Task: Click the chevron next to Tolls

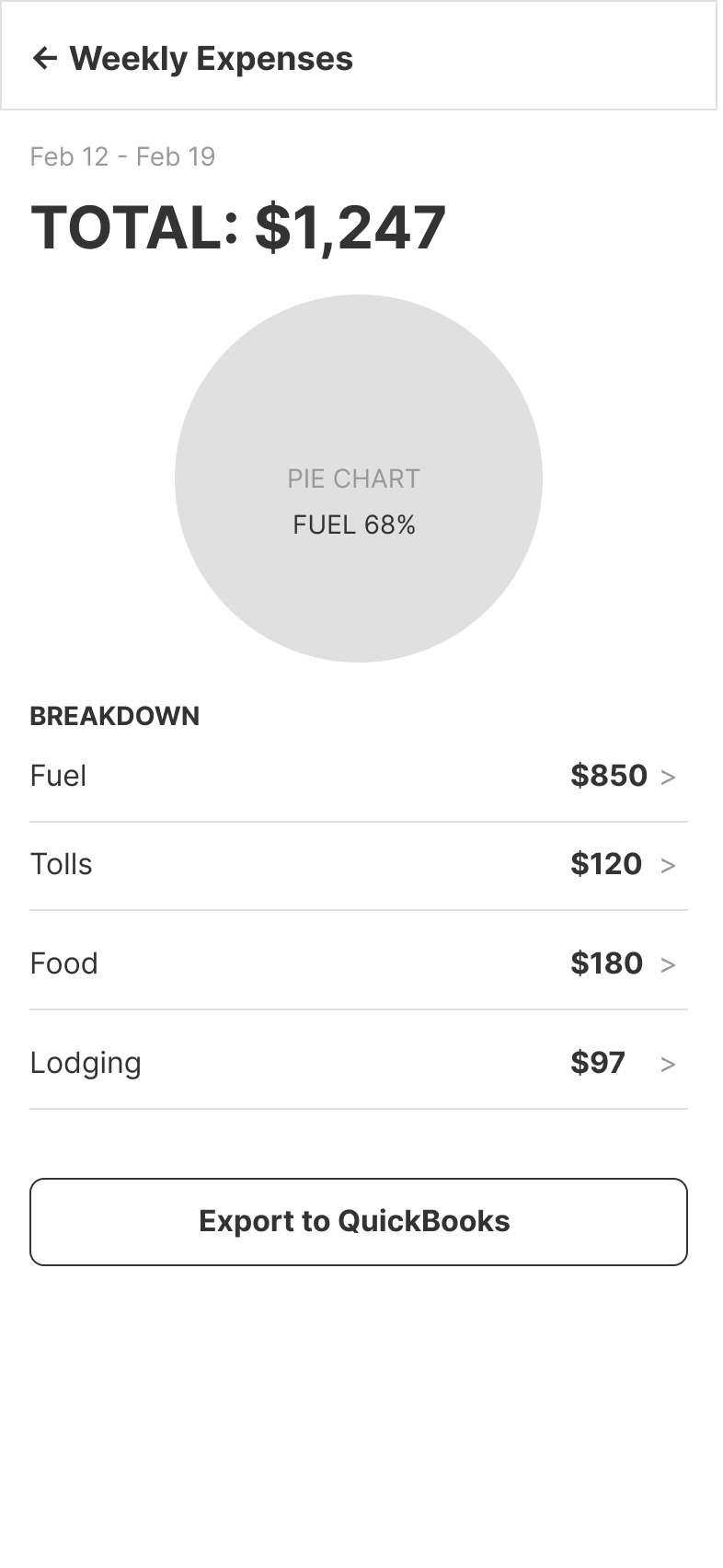Action: click(x=670, y=864)
